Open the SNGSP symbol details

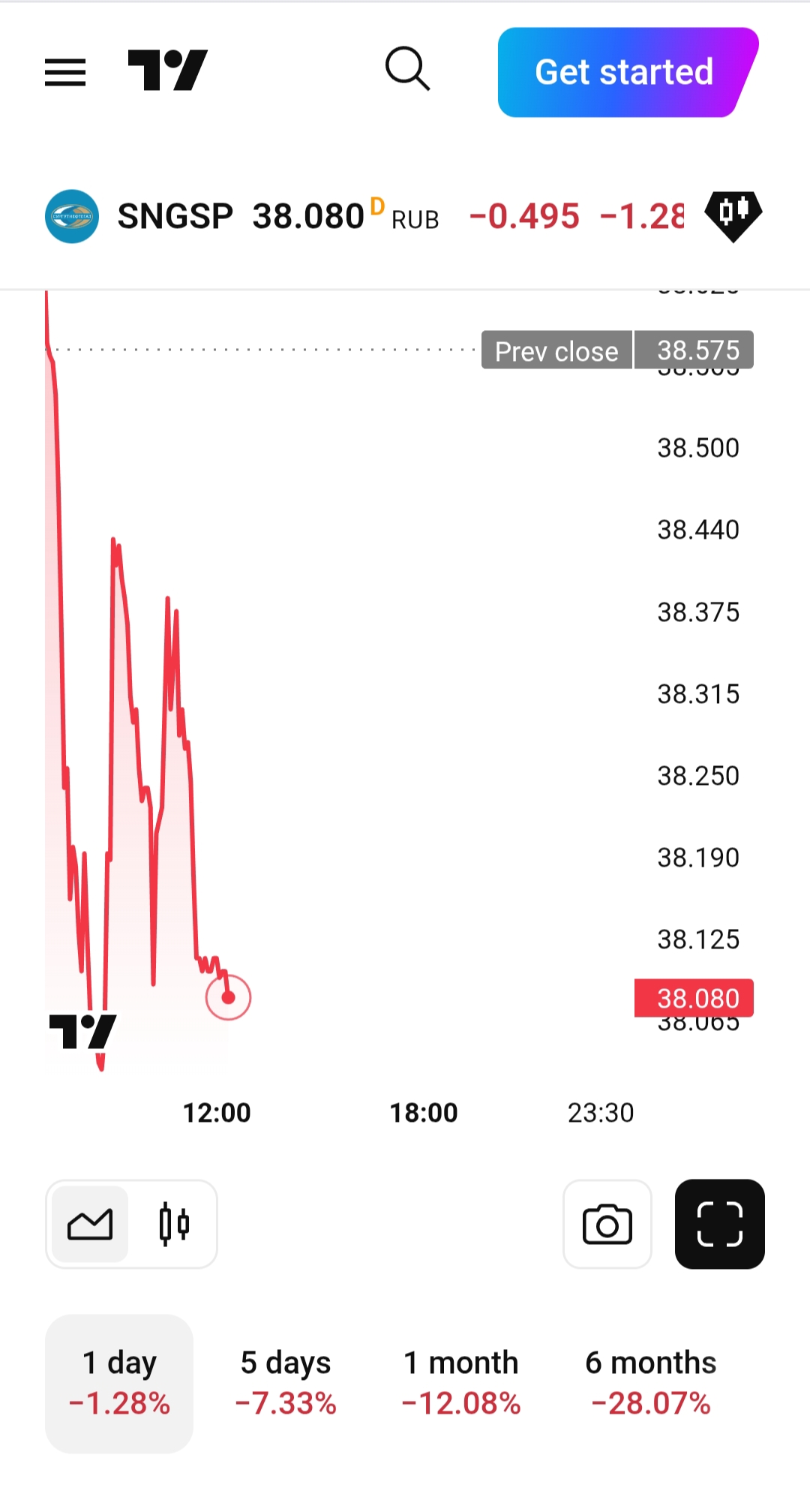(175, 217)
